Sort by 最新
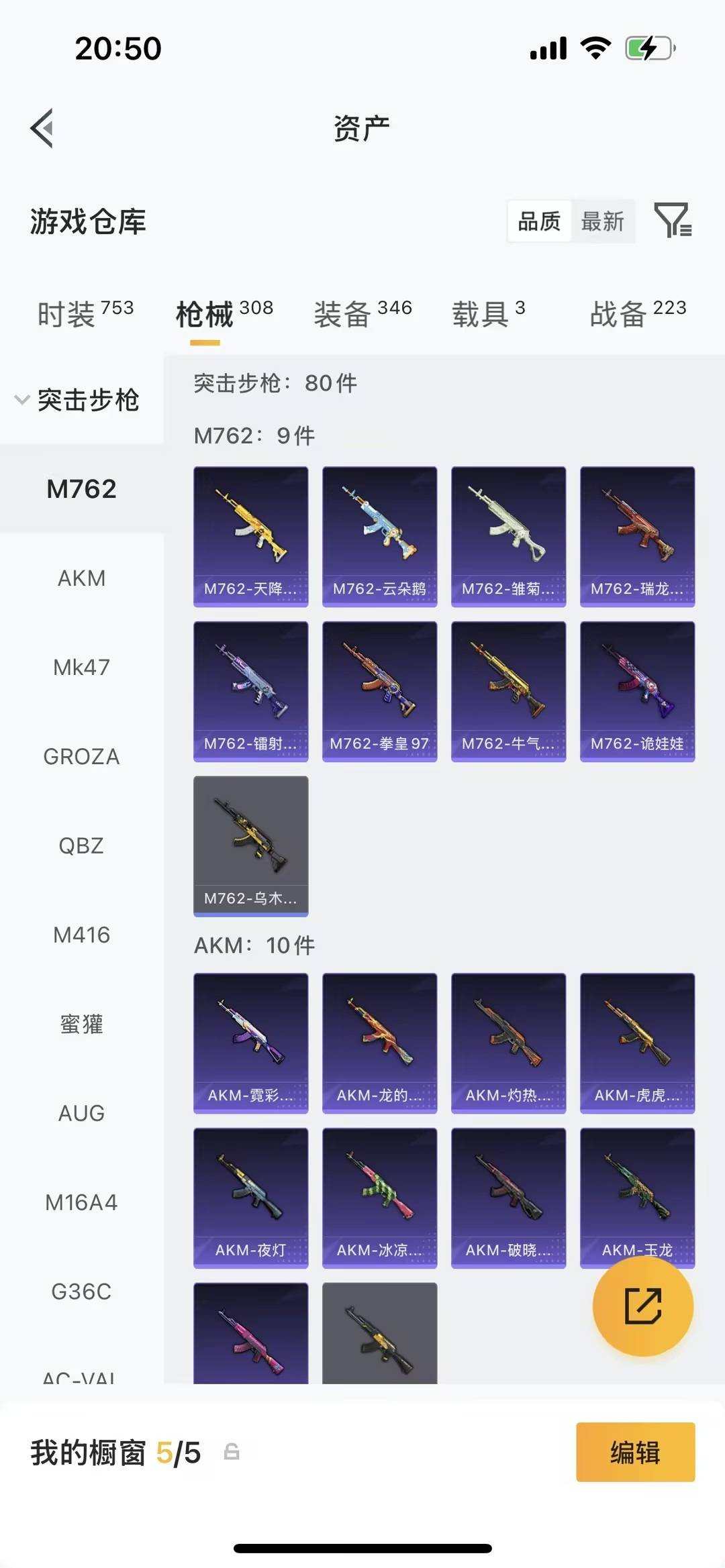The height and width of the screenshot is (1568, 725). coord(602,221)
